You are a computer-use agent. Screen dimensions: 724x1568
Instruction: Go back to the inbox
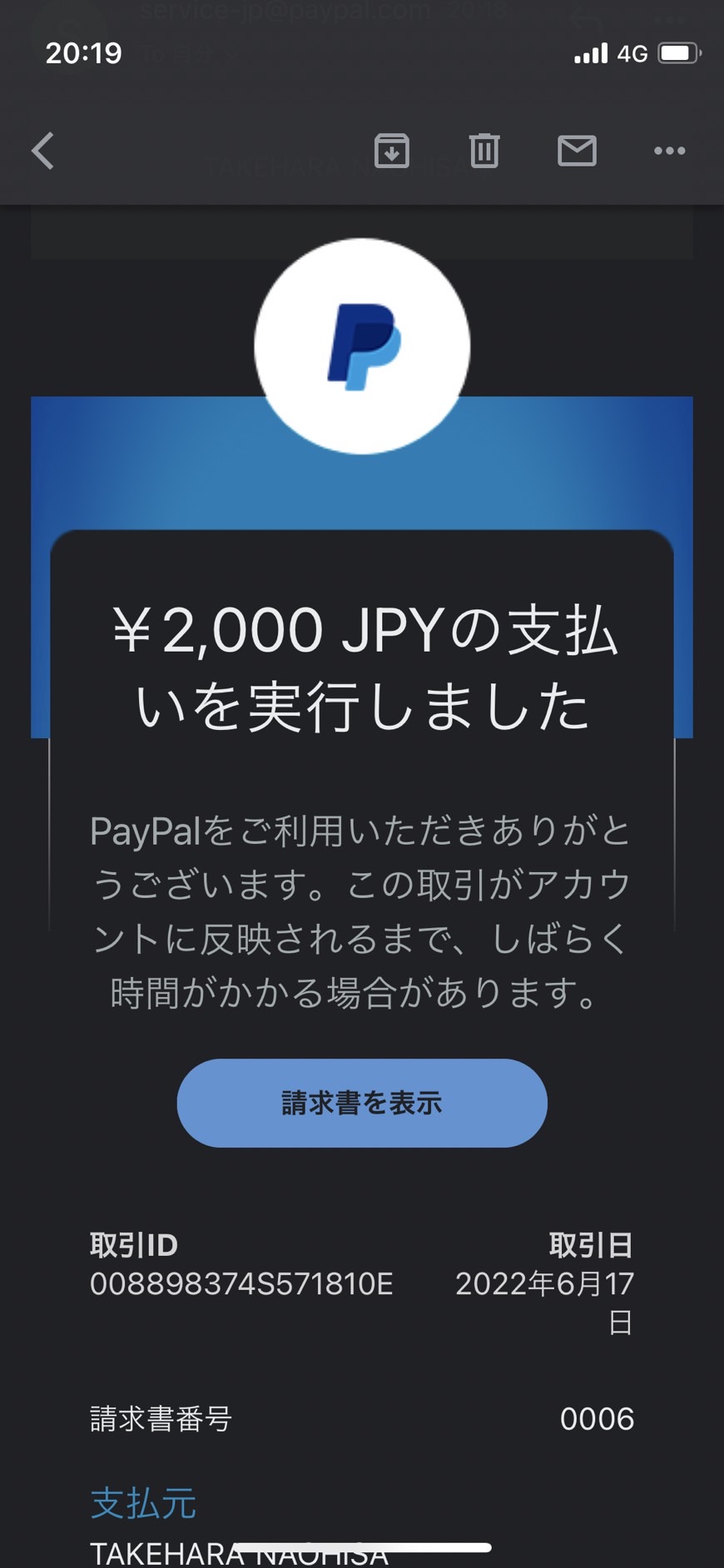point(42,151)
